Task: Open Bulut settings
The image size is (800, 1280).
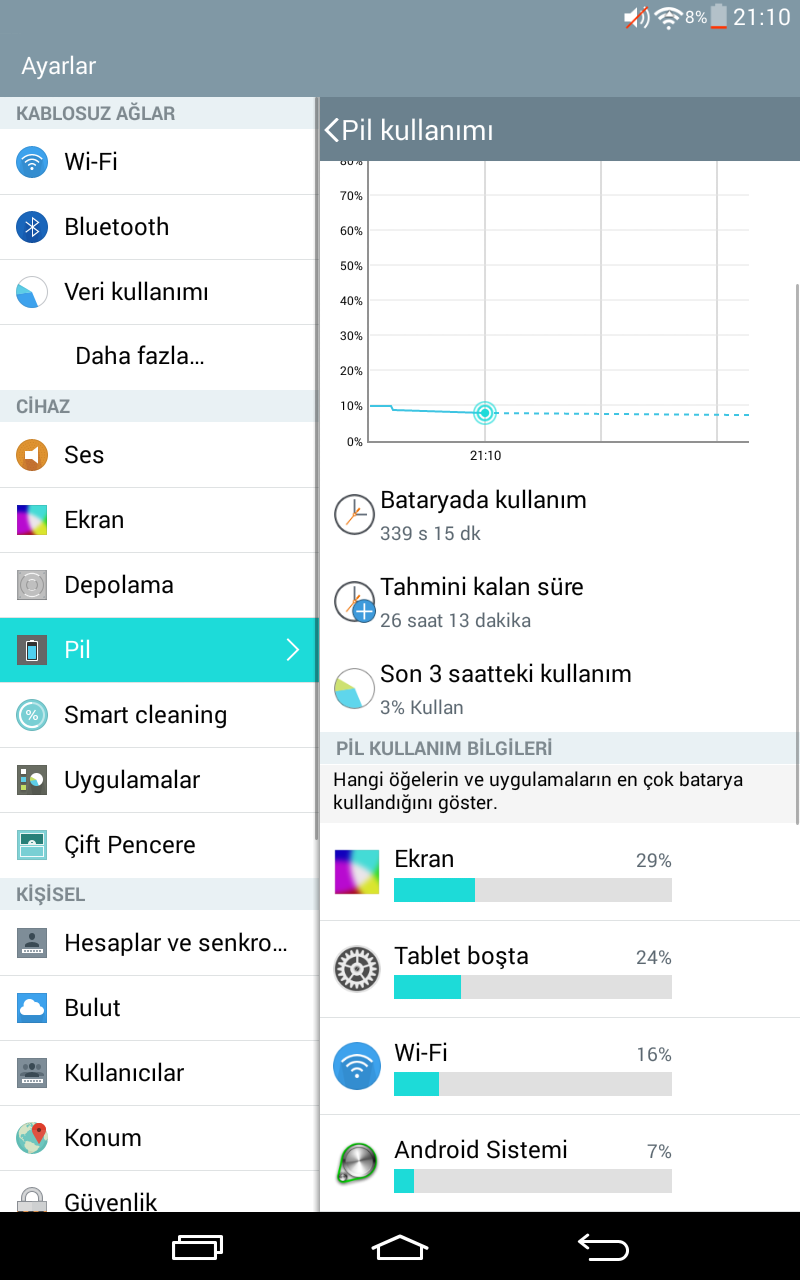Action: coord(158,1008)
